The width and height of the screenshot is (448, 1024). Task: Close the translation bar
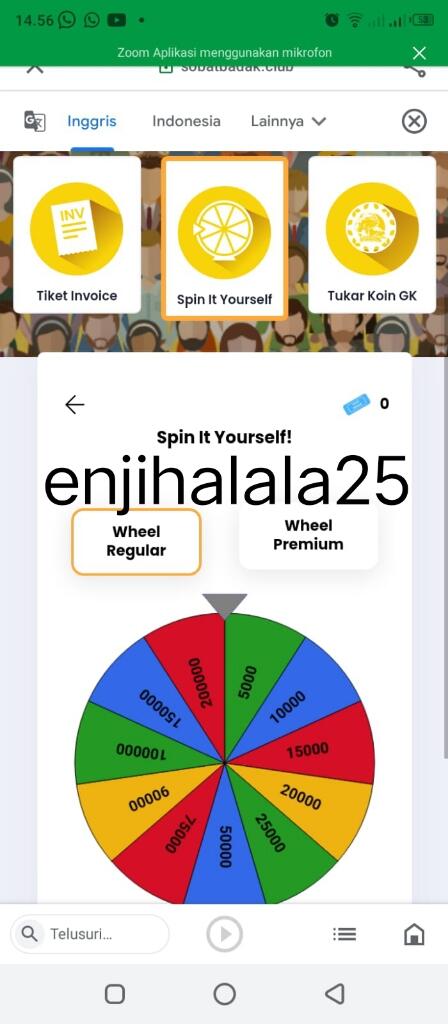414,121
